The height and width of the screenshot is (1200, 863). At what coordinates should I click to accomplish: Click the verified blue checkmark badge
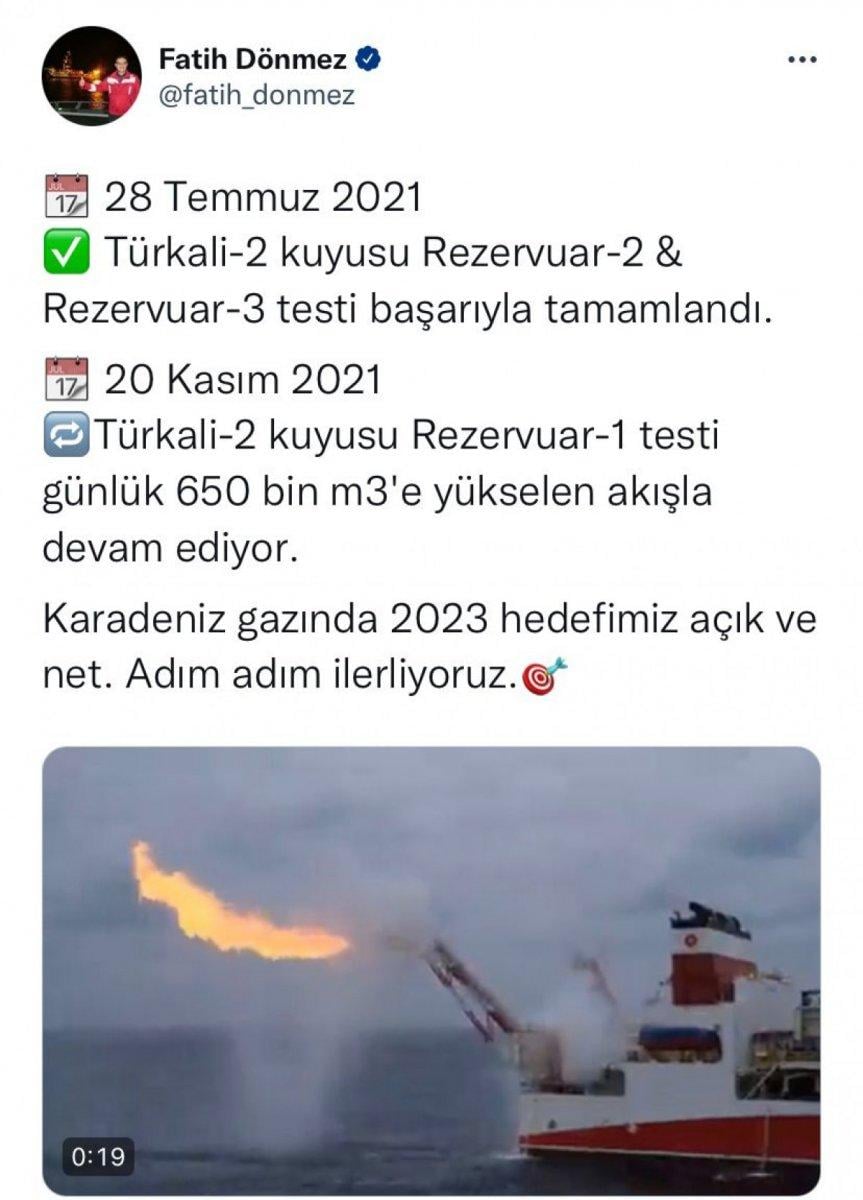[369, 58]
